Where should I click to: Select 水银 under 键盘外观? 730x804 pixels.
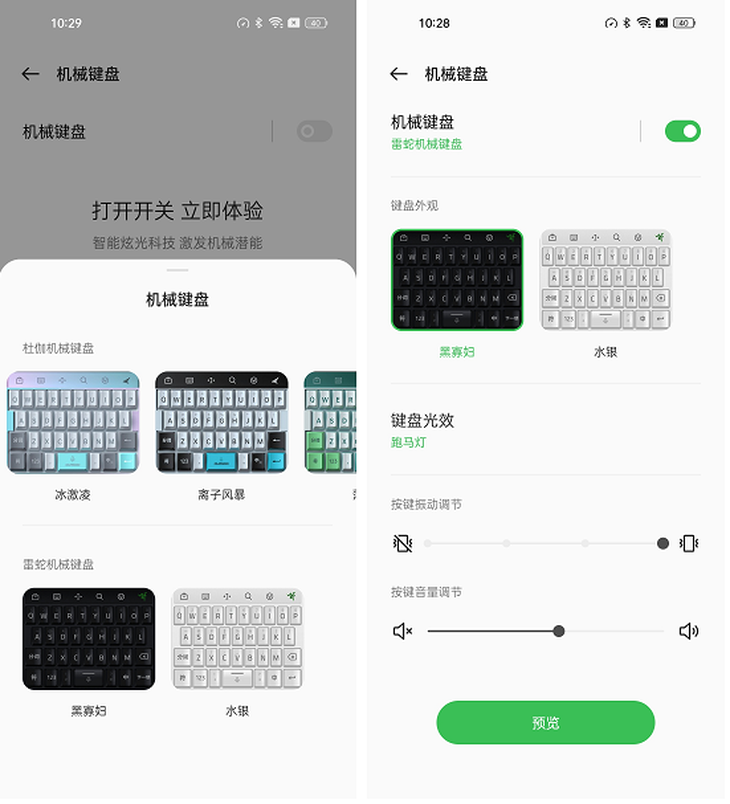[605, 280]
